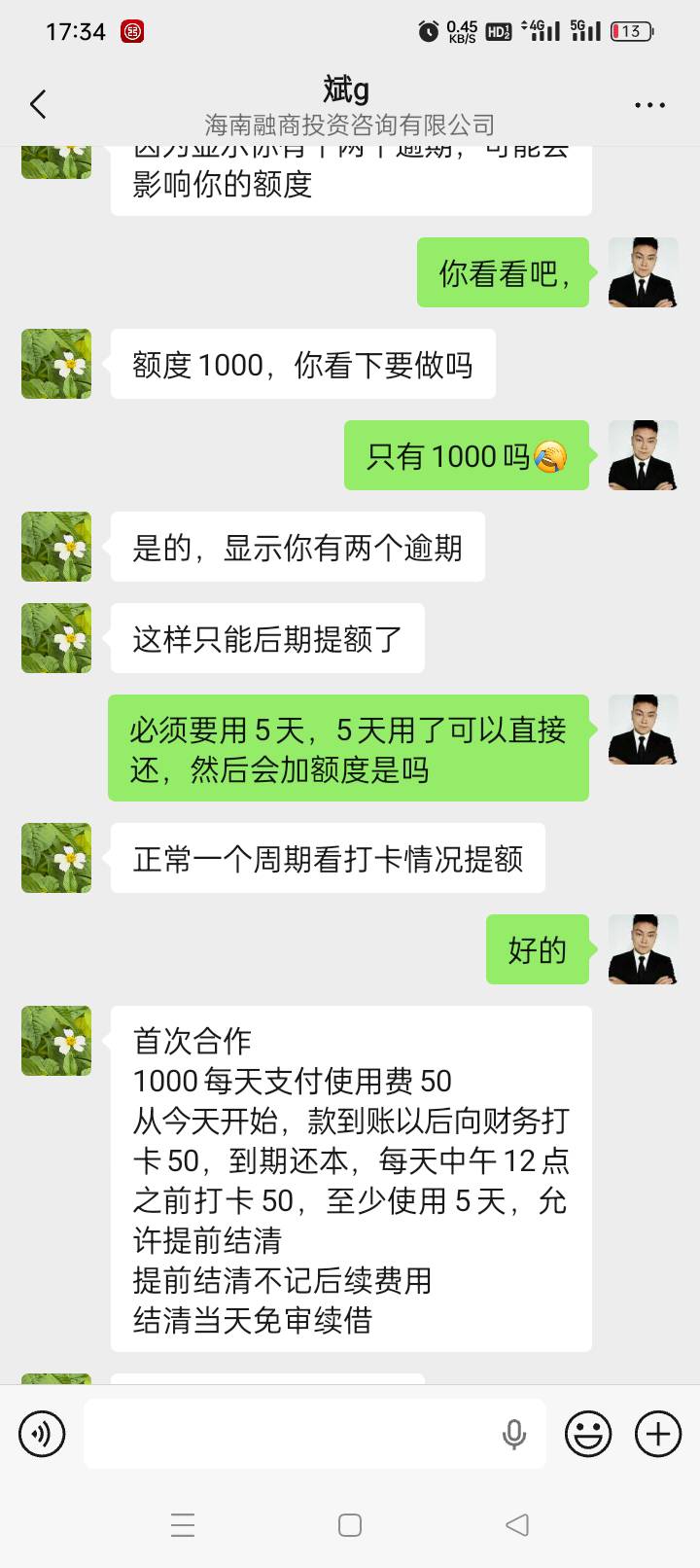The width and height of the screenshot is (700, 1568).
Task: Tap system back triangle in navigation bar
Action: (517, 1524)
